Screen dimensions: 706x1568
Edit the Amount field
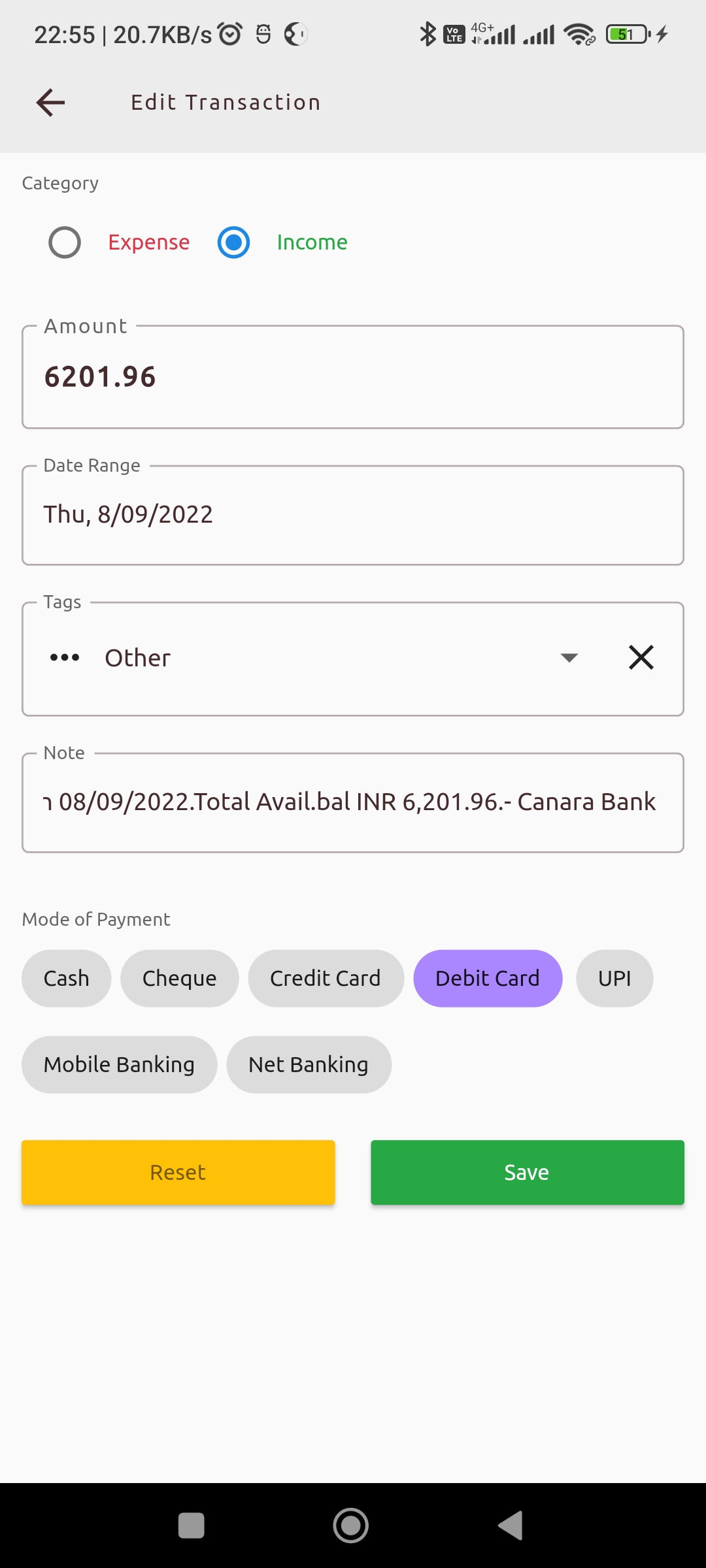[x=353, y=378]
